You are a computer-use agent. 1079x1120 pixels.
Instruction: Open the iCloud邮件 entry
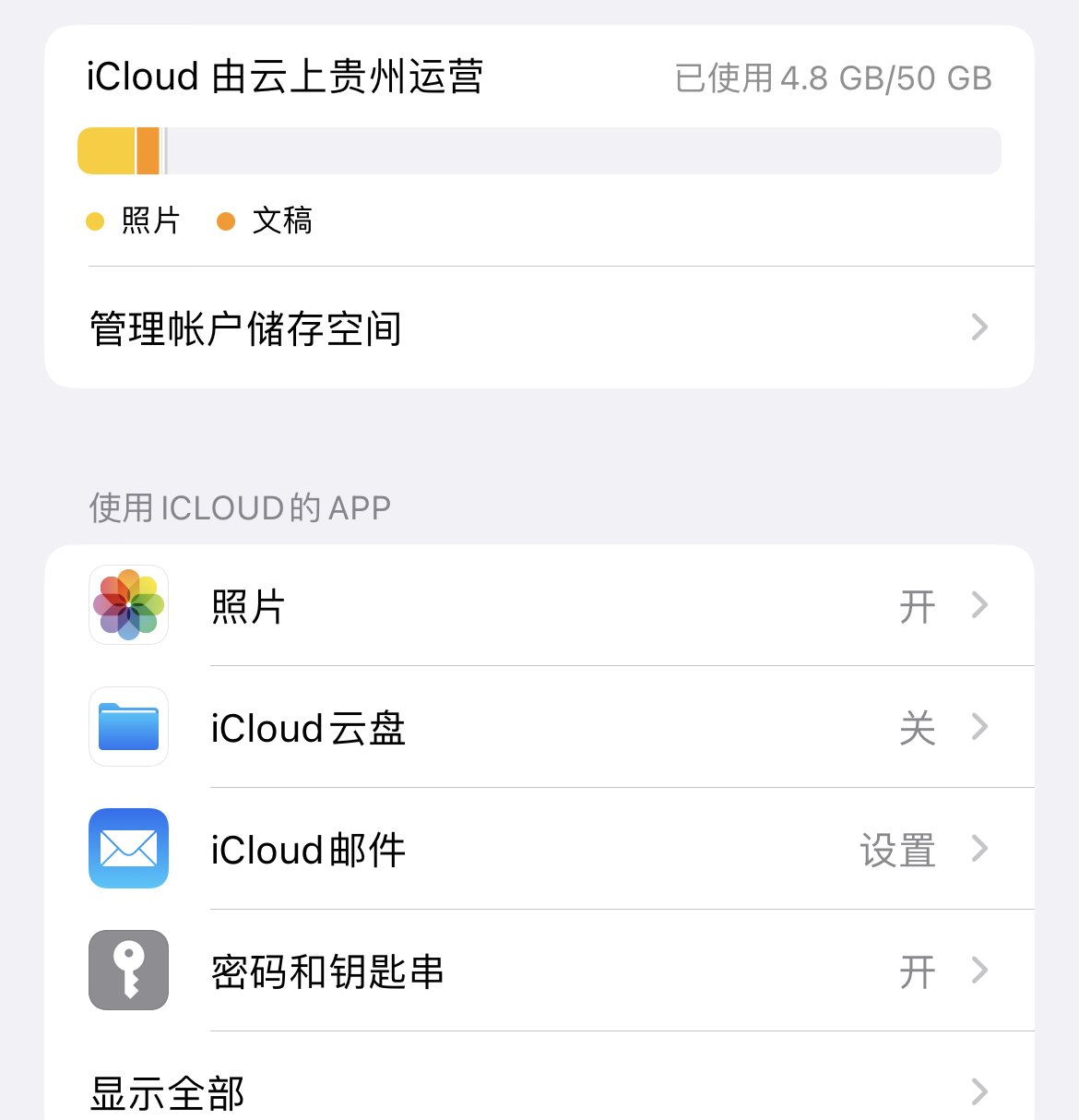point(539,849)
